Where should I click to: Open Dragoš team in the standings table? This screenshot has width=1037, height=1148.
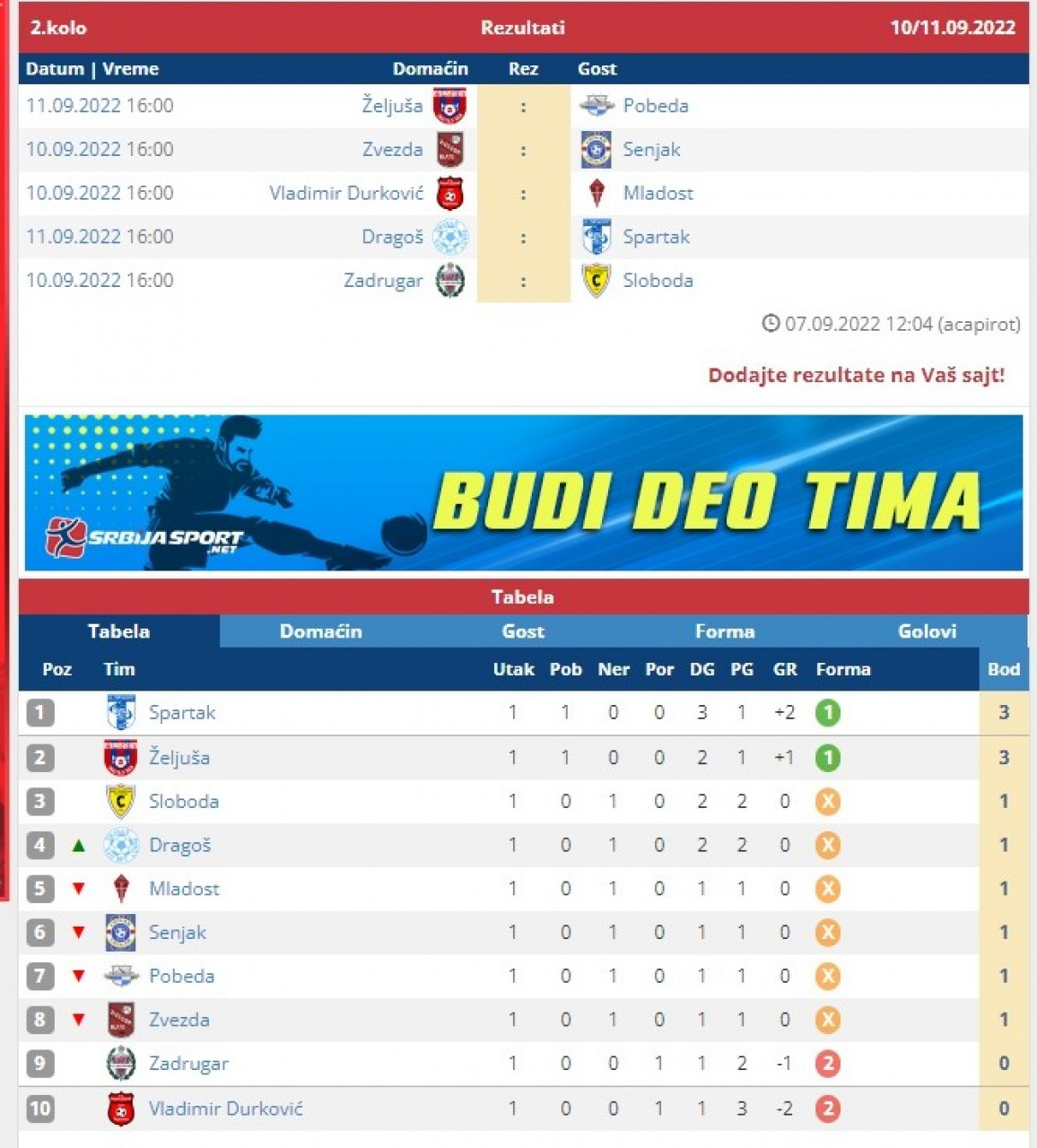[x=179, y=846]
